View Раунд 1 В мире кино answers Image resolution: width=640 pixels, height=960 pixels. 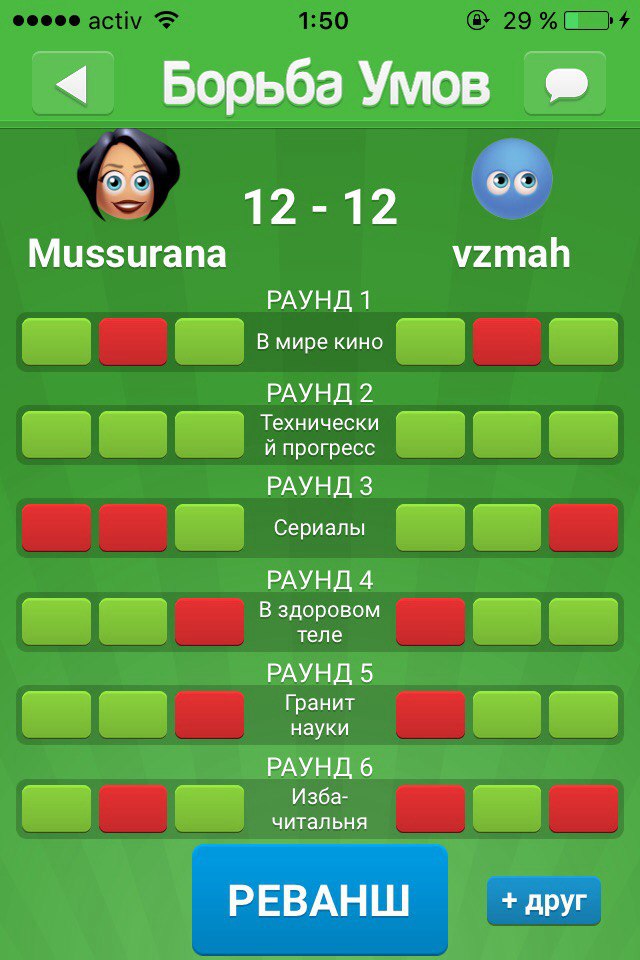pyautogui.click(x=319, y=342)
